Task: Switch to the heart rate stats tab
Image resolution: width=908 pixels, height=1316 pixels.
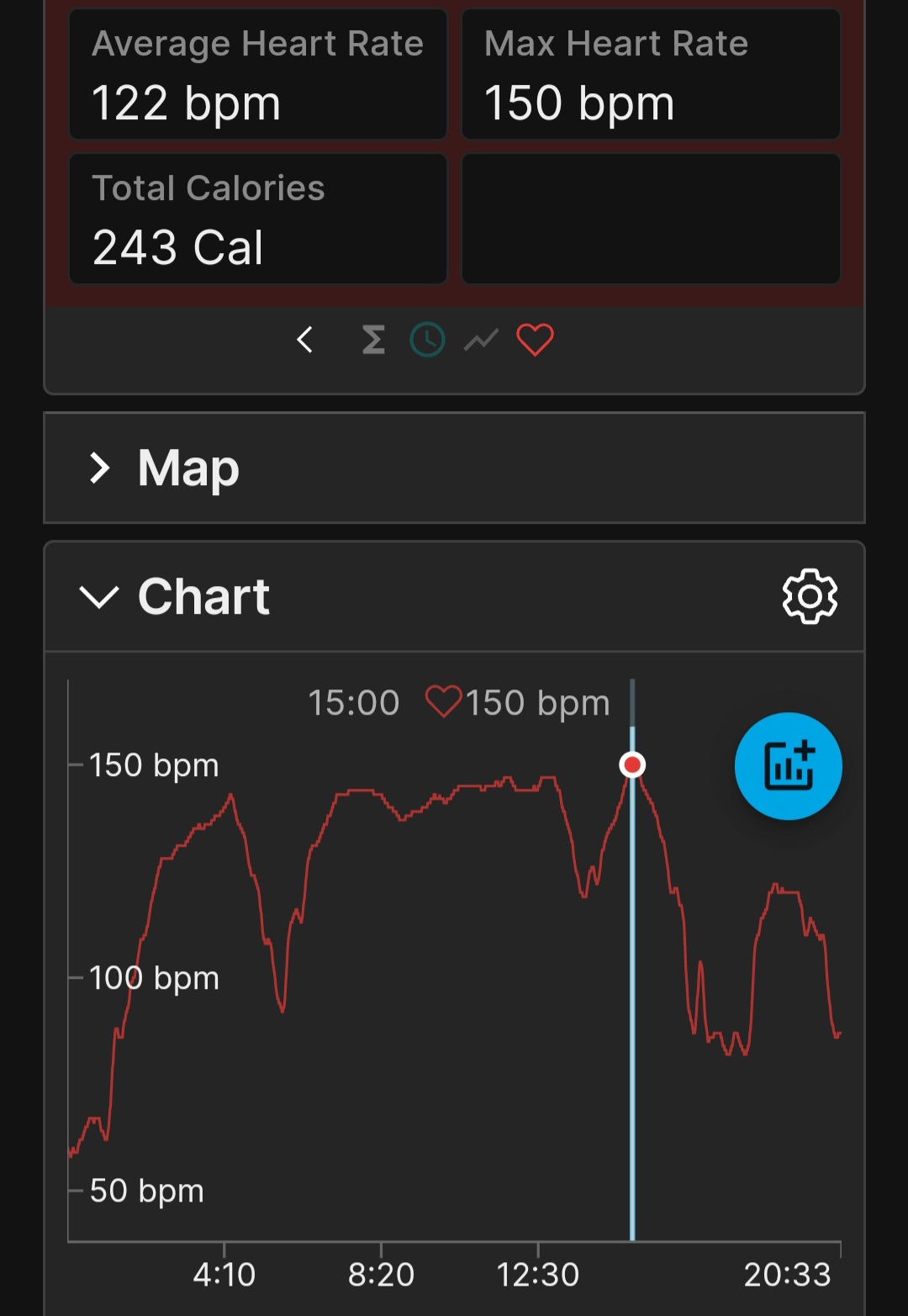Action: coord(535,341)
